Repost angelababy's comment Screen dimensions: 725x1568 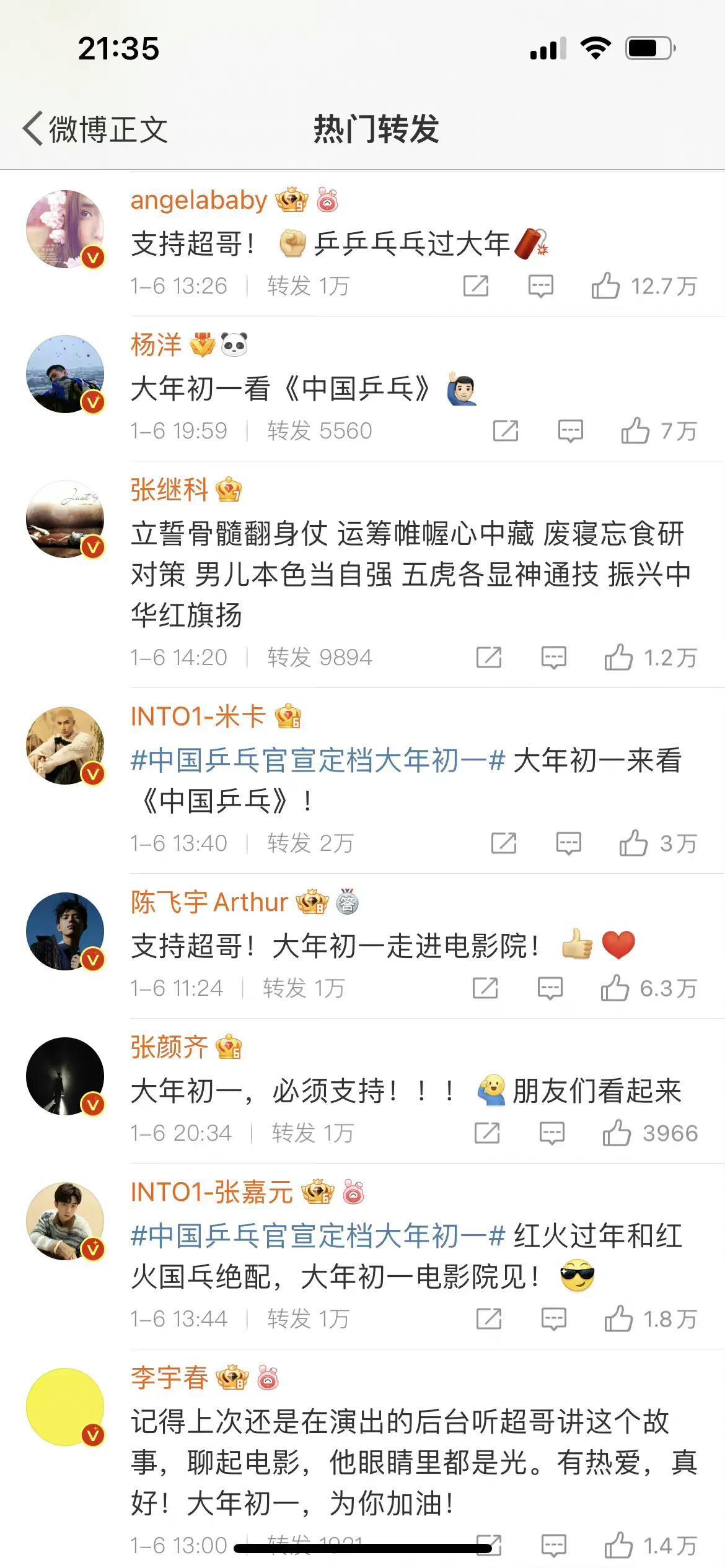[x=476, y=286]
